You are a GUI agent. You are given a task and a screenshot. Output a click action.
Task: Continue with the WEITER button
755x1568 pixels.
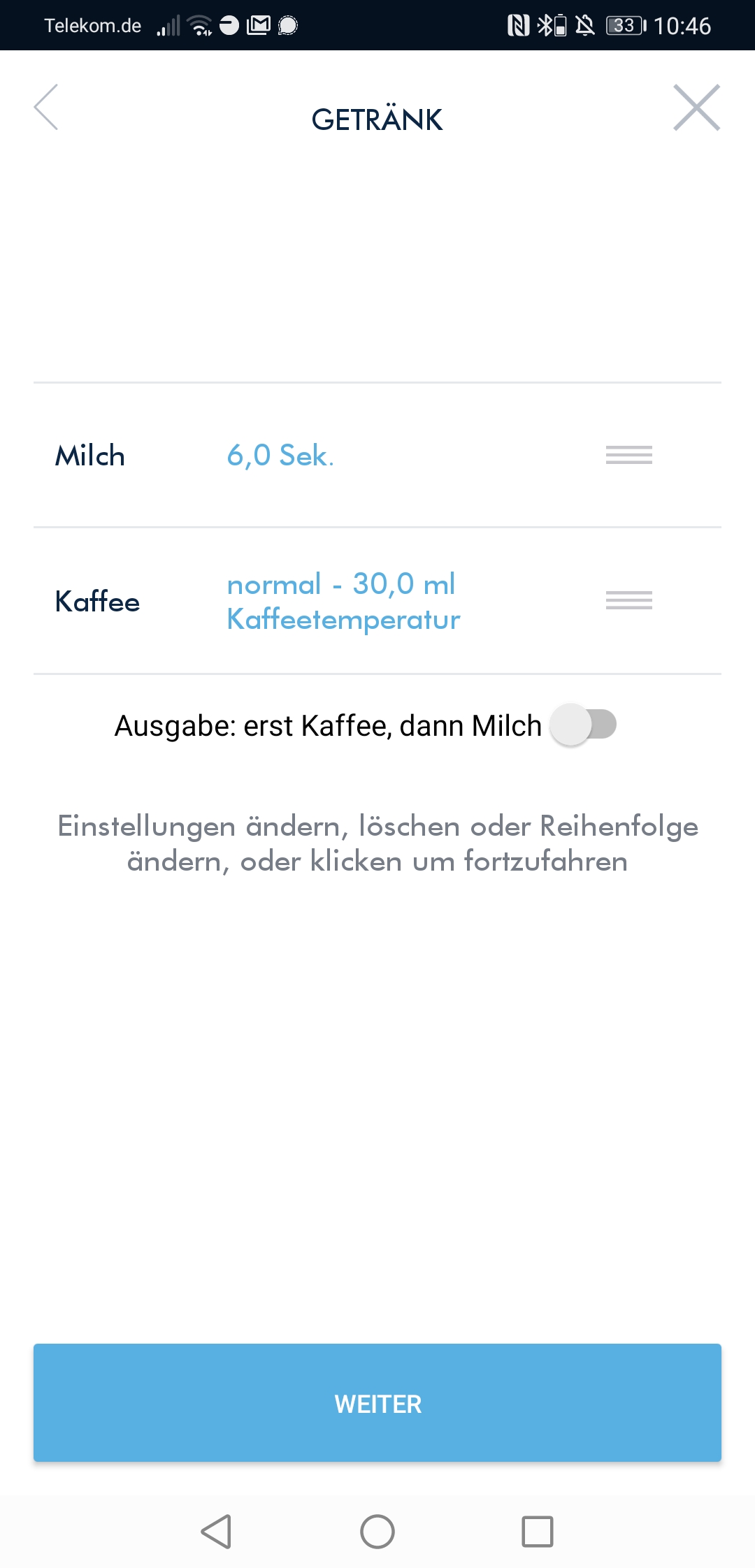377,1402
